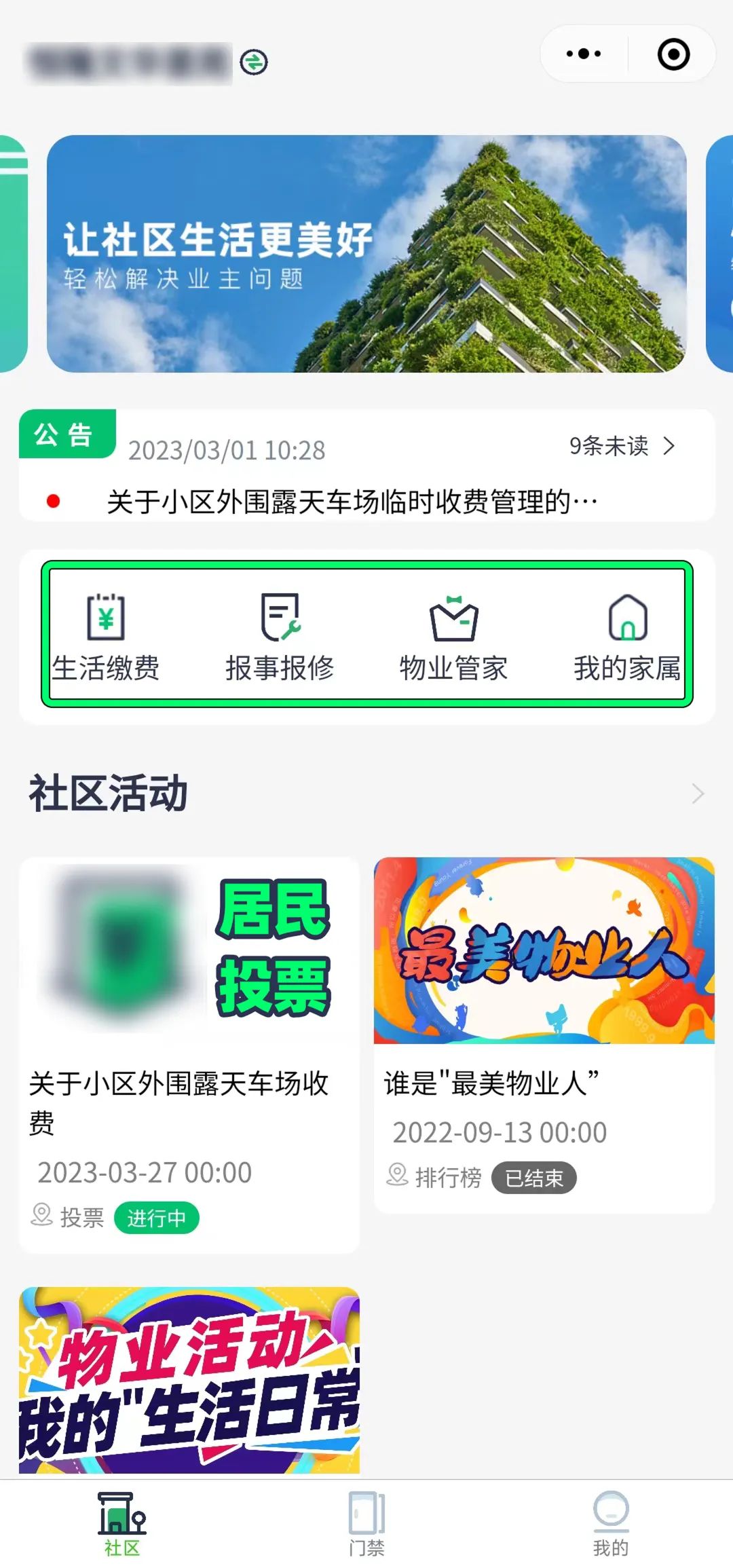Screen dimensions: 733x1568
Task: Close the mini program via circle button
Action: [x=673, y=54]
